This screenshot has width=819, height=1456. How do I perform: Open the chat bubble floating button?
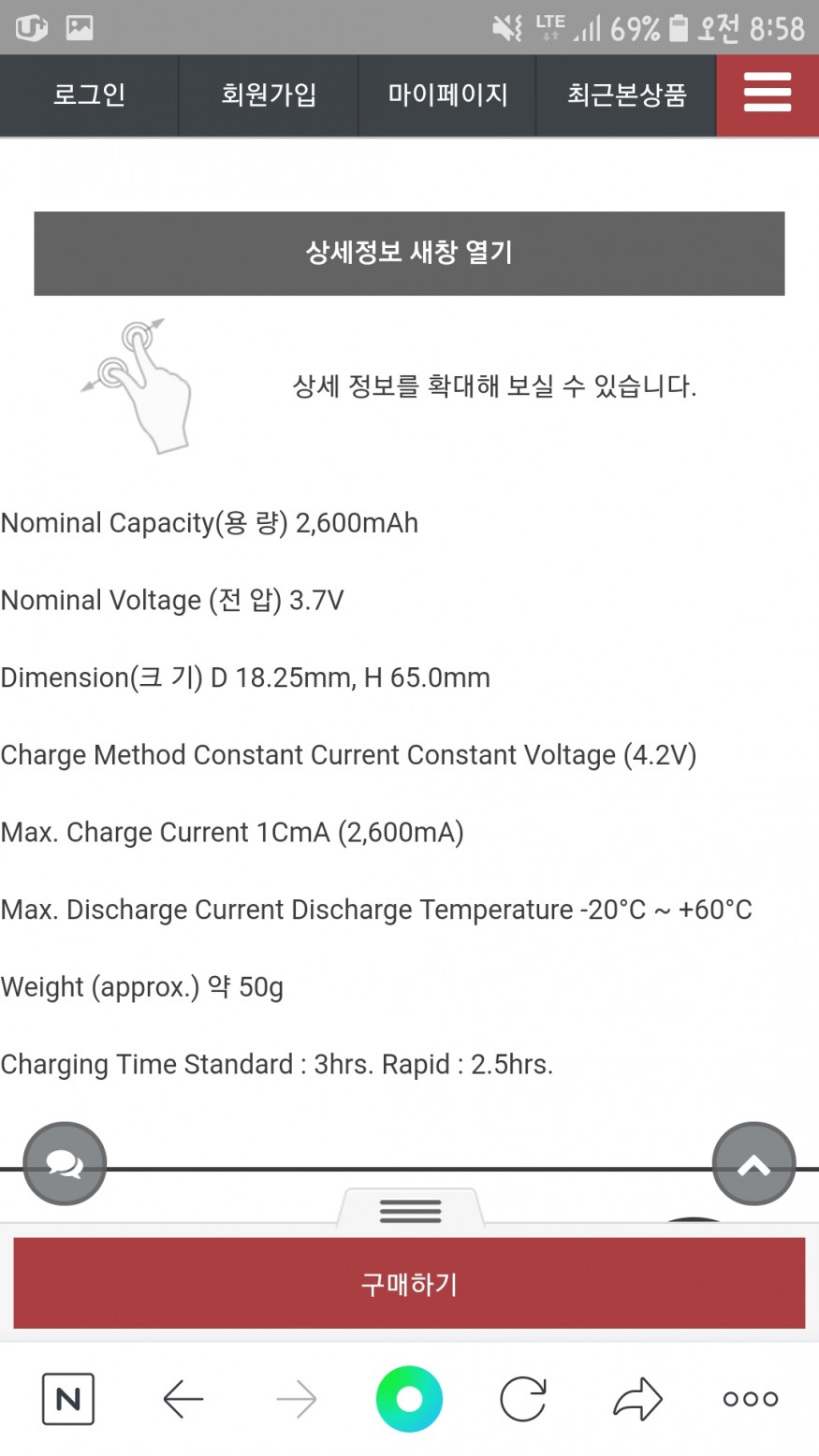(65, 1164)
